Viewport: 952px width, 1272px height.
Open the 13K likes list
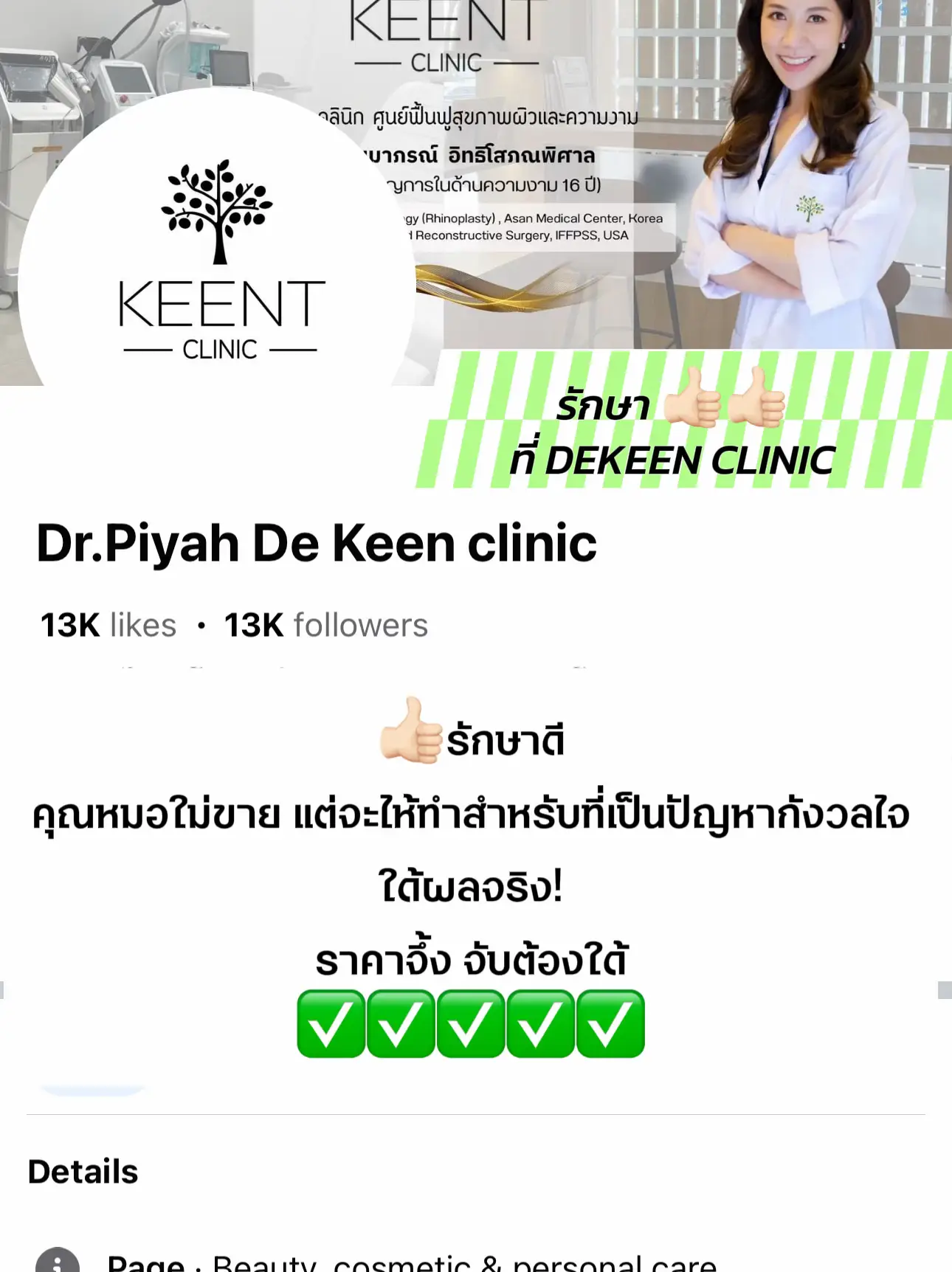coord(108,624)
